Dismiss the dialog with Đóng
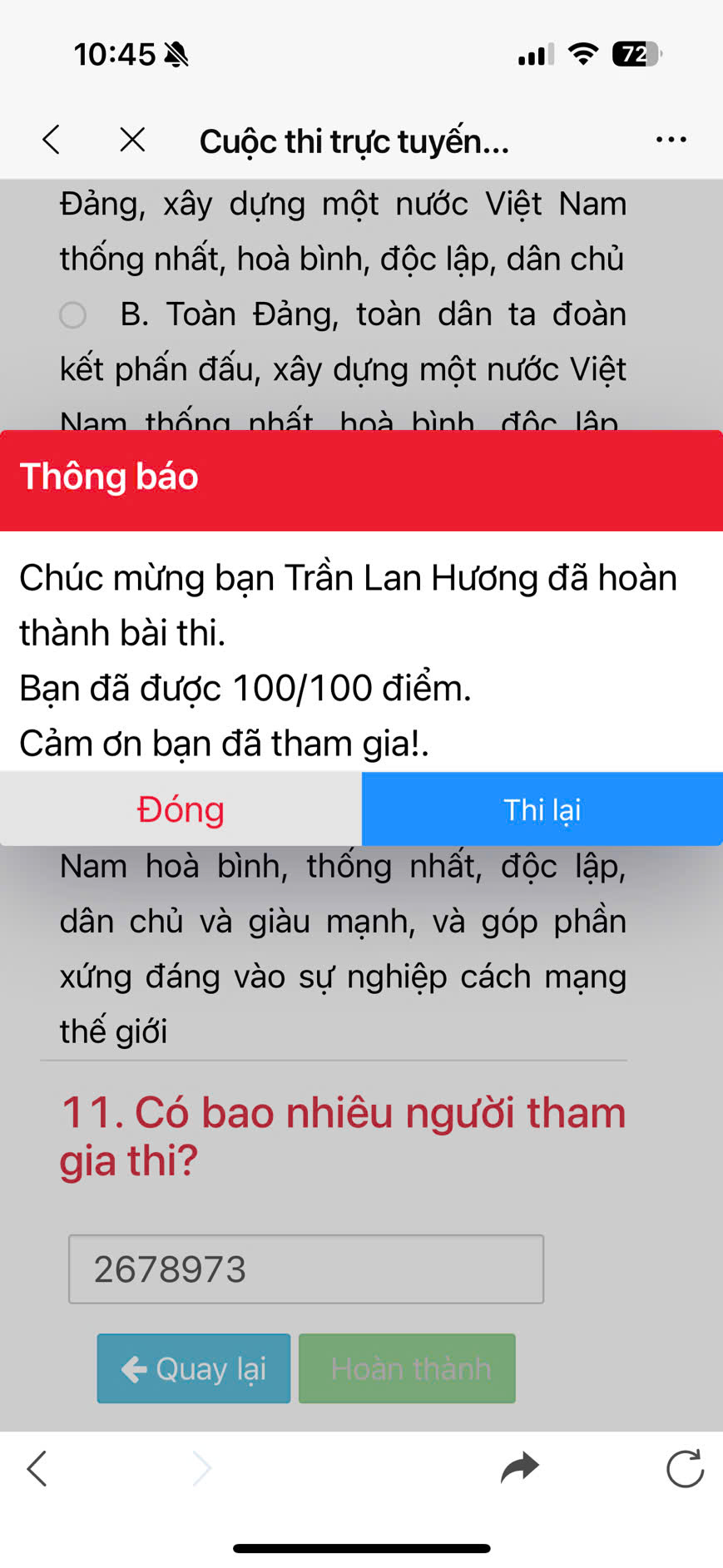Viewport: 723px width, 1568px height. [181, 809]
